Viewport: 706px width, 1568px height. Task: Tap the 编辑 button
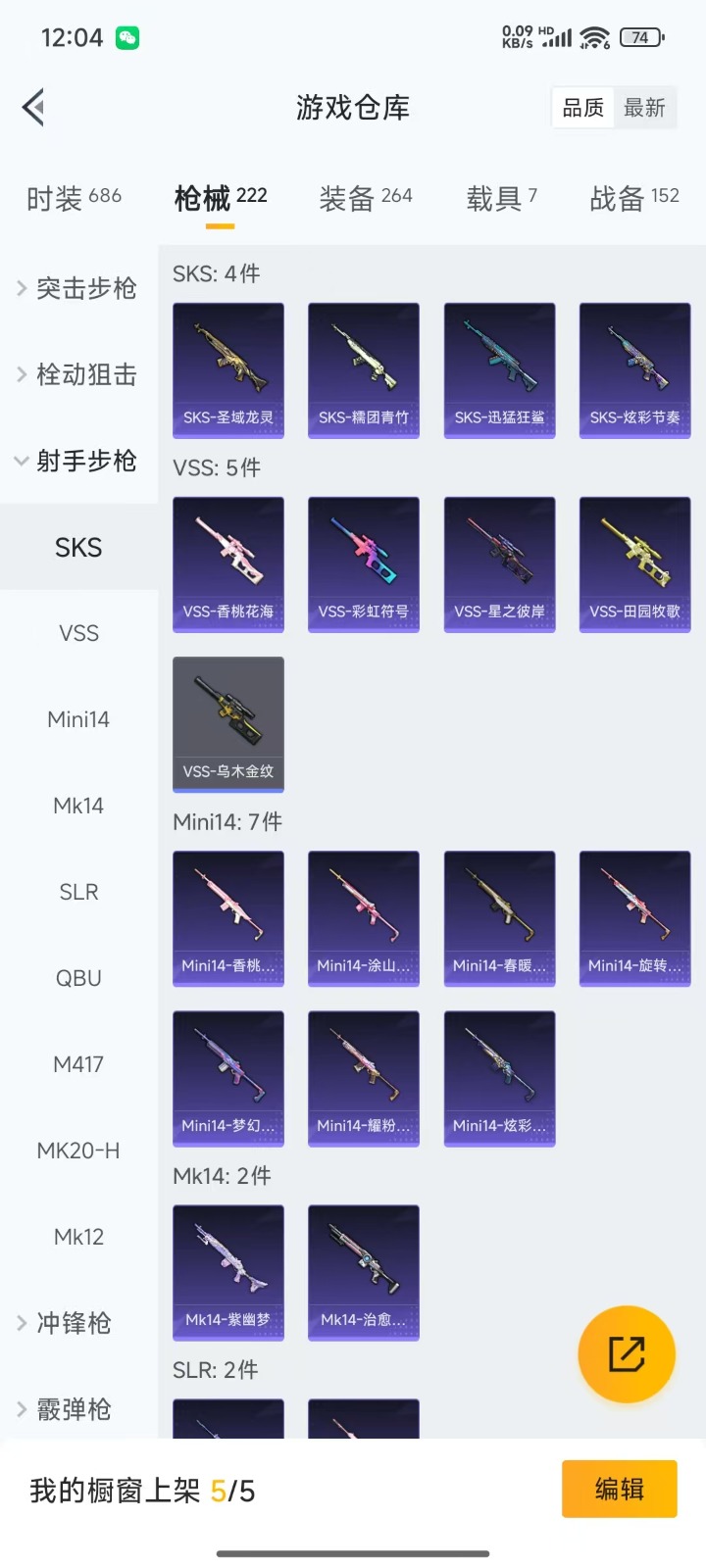[619, 1490]
